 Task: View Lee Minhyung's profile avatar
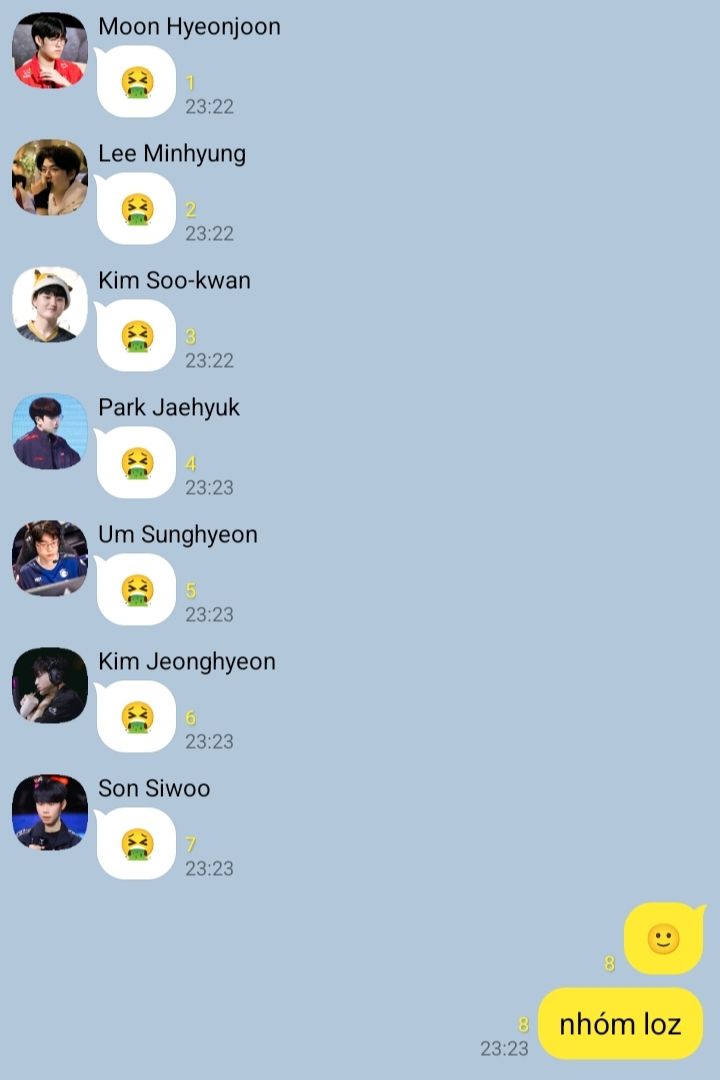(49, 177)
